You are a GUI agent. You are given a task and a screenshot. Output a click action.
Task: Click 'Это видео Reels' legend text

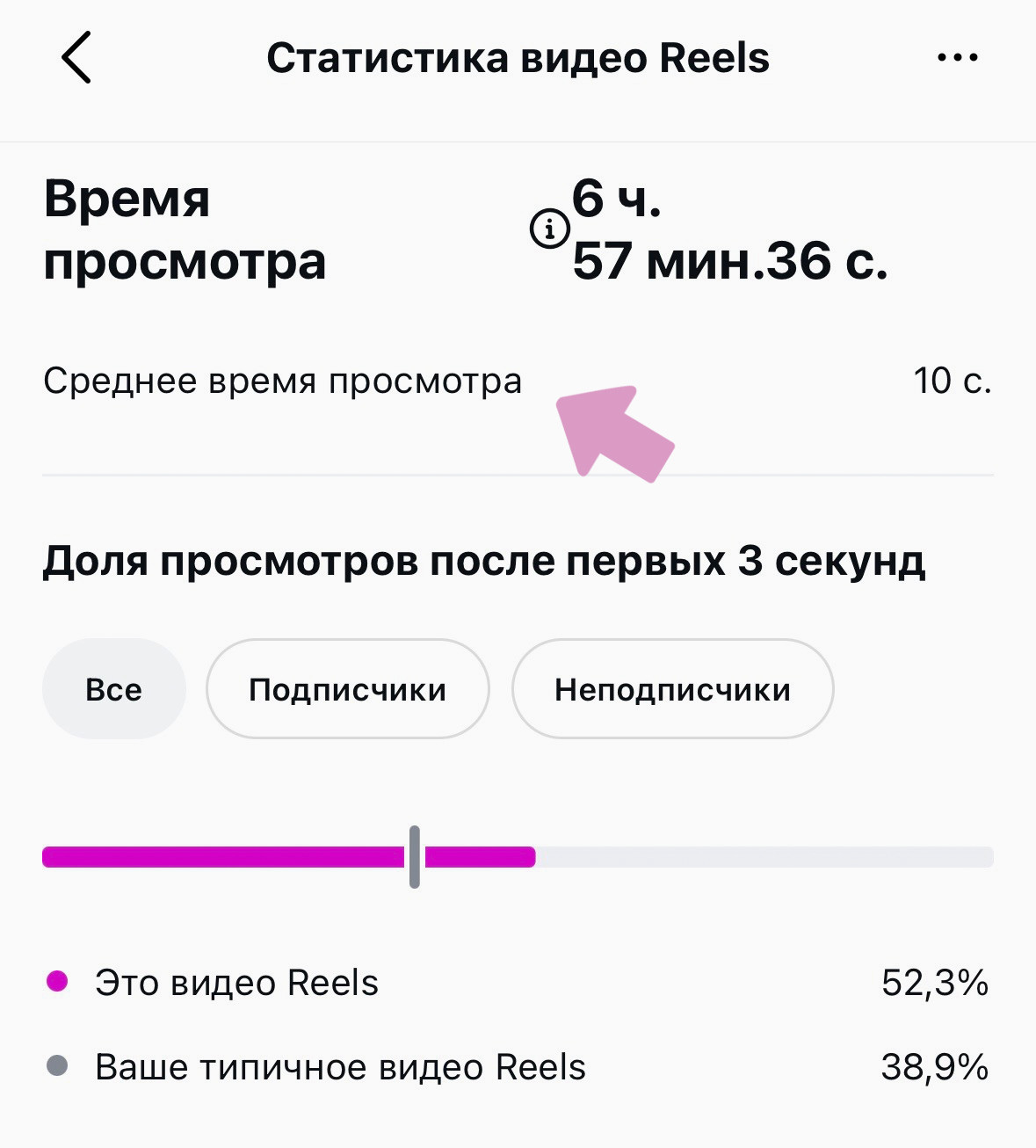pos(237,983)
